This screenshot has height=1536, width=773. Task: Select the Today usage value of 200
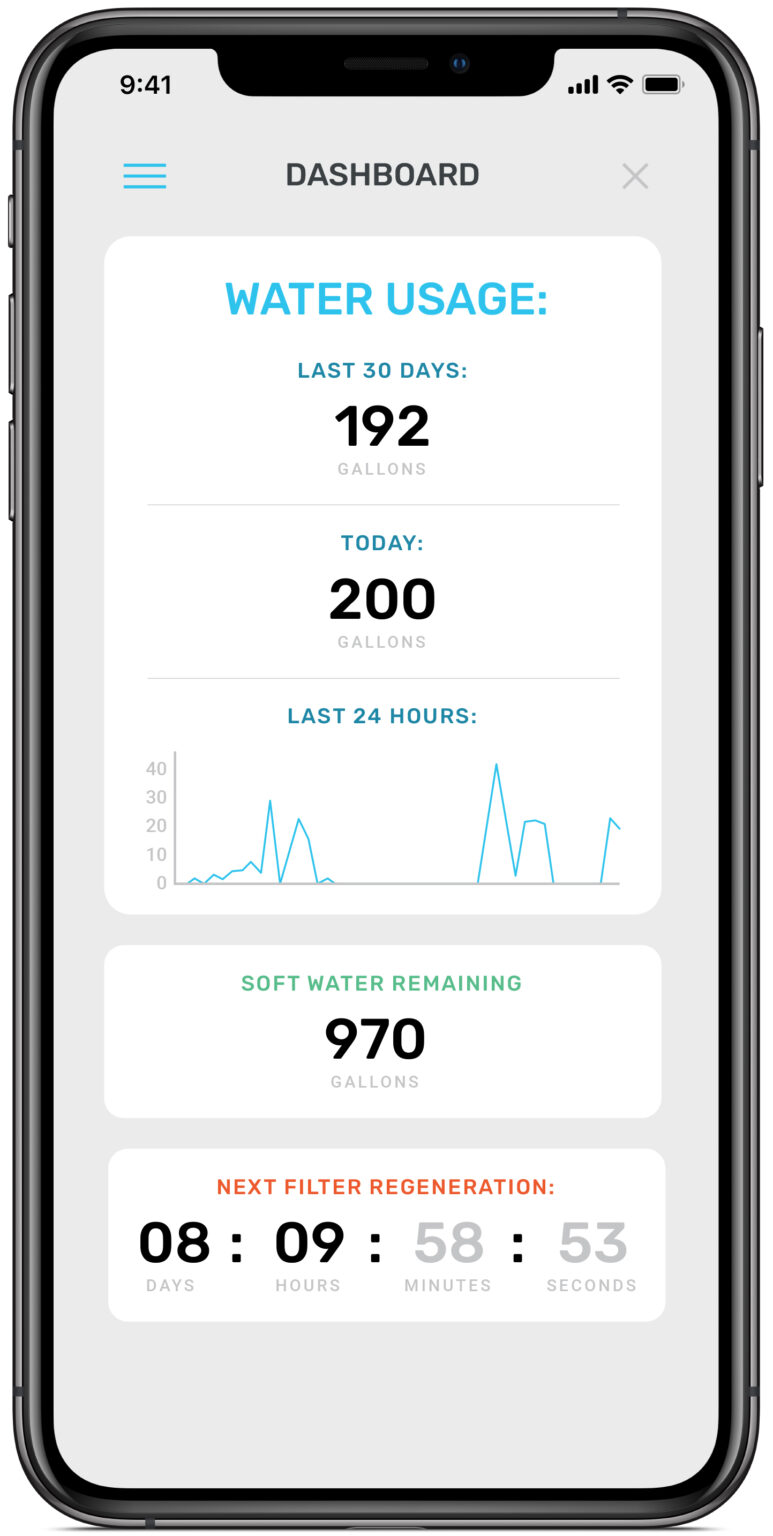(x=383, y=598)
